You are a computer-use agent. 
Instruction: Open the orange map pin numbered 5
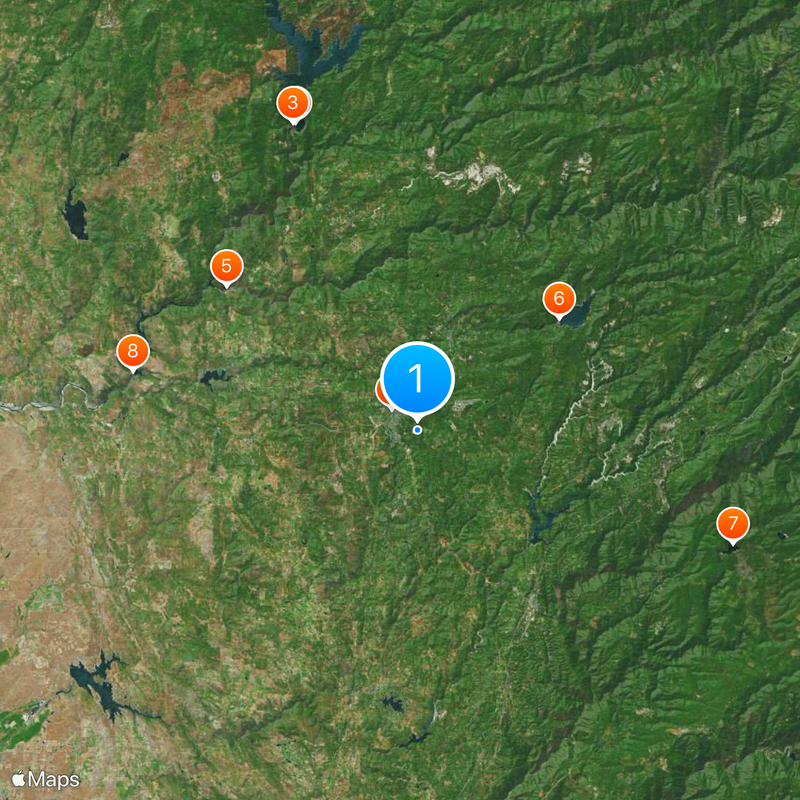pos(226,266)
